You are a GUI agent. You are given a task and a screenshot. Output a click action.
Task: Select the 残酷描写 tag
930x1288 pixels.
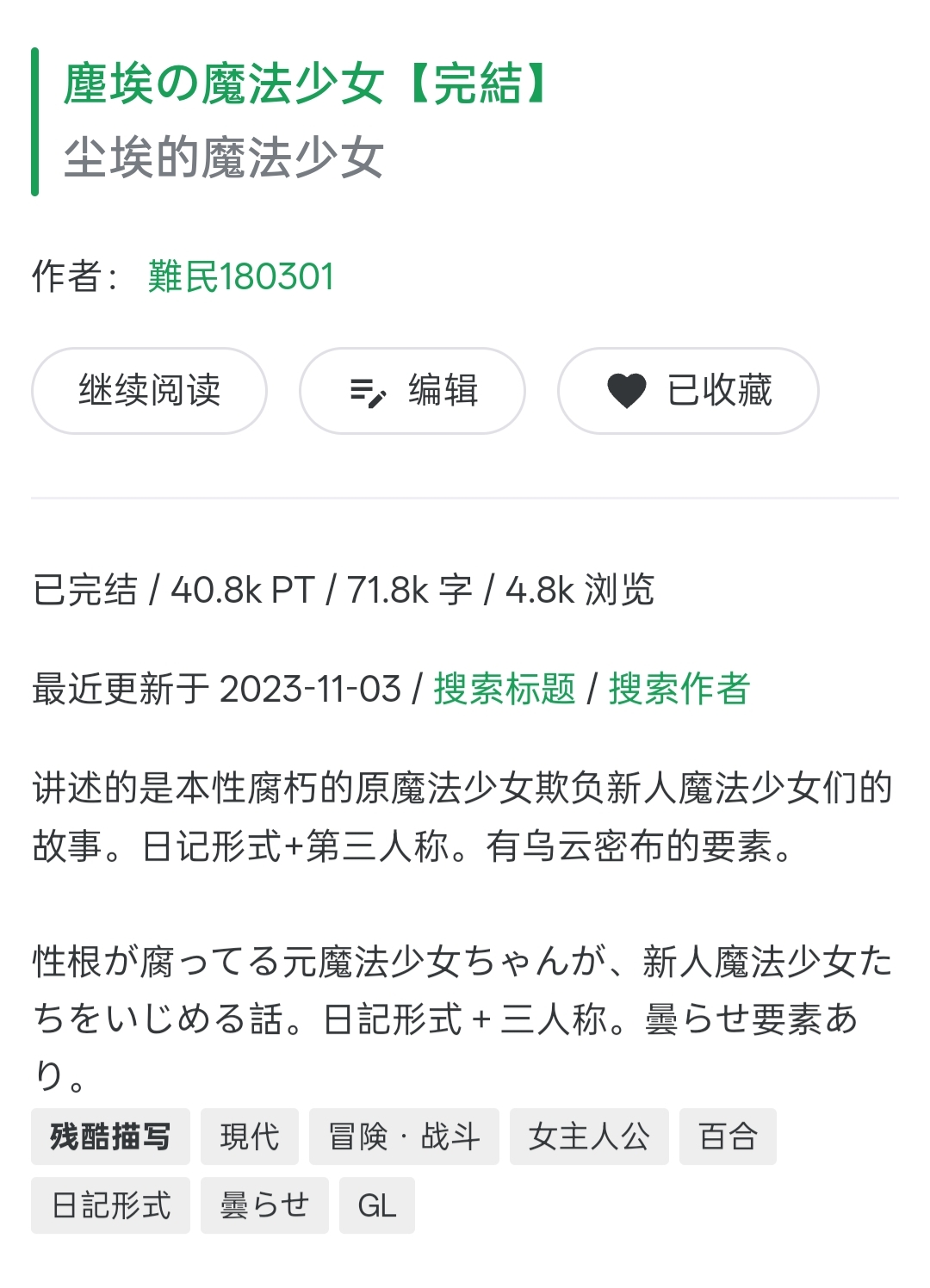[x=110, y=1136]
